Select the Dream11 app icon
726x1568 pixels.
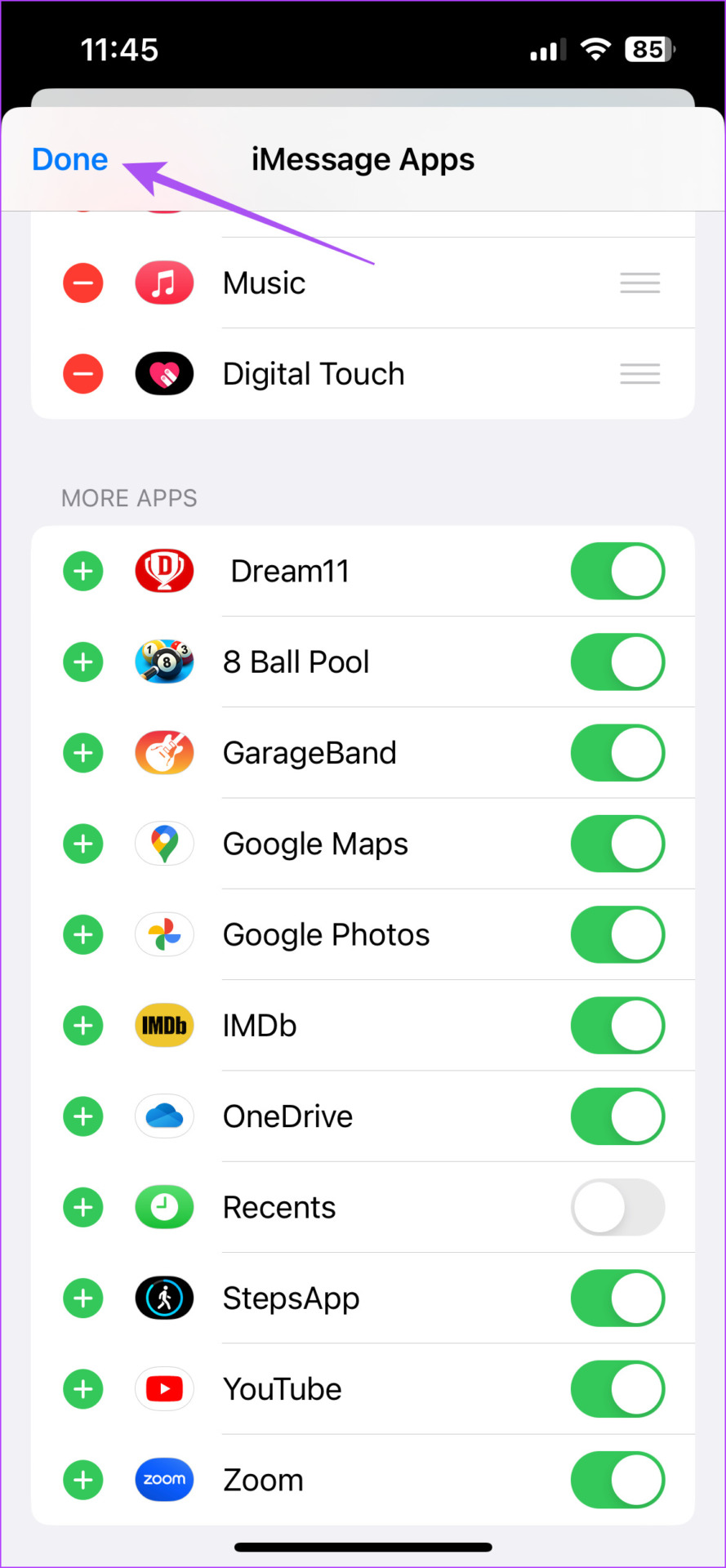[164, 571]
